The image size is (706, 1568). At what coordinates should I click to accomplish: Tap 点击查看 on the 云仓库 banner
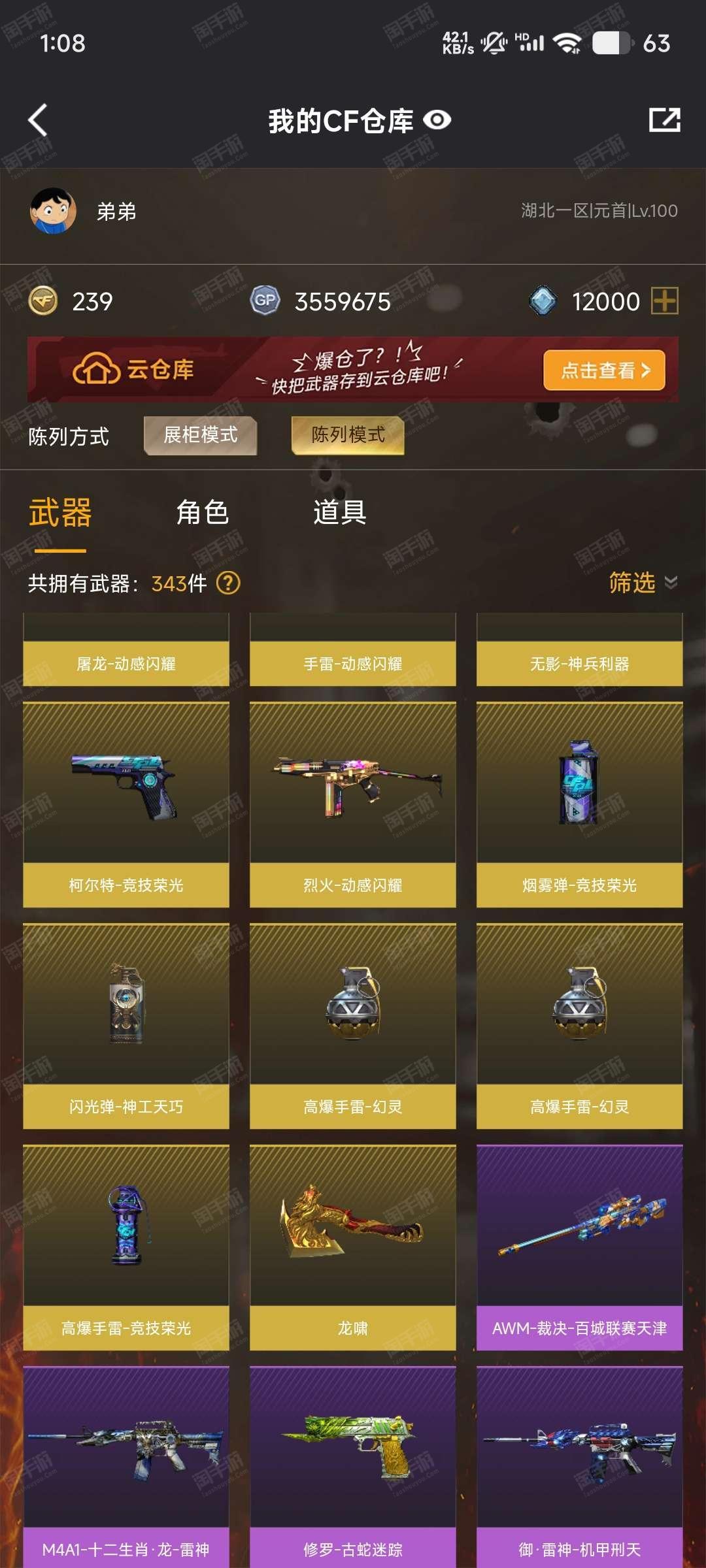[x=604, y=370]
